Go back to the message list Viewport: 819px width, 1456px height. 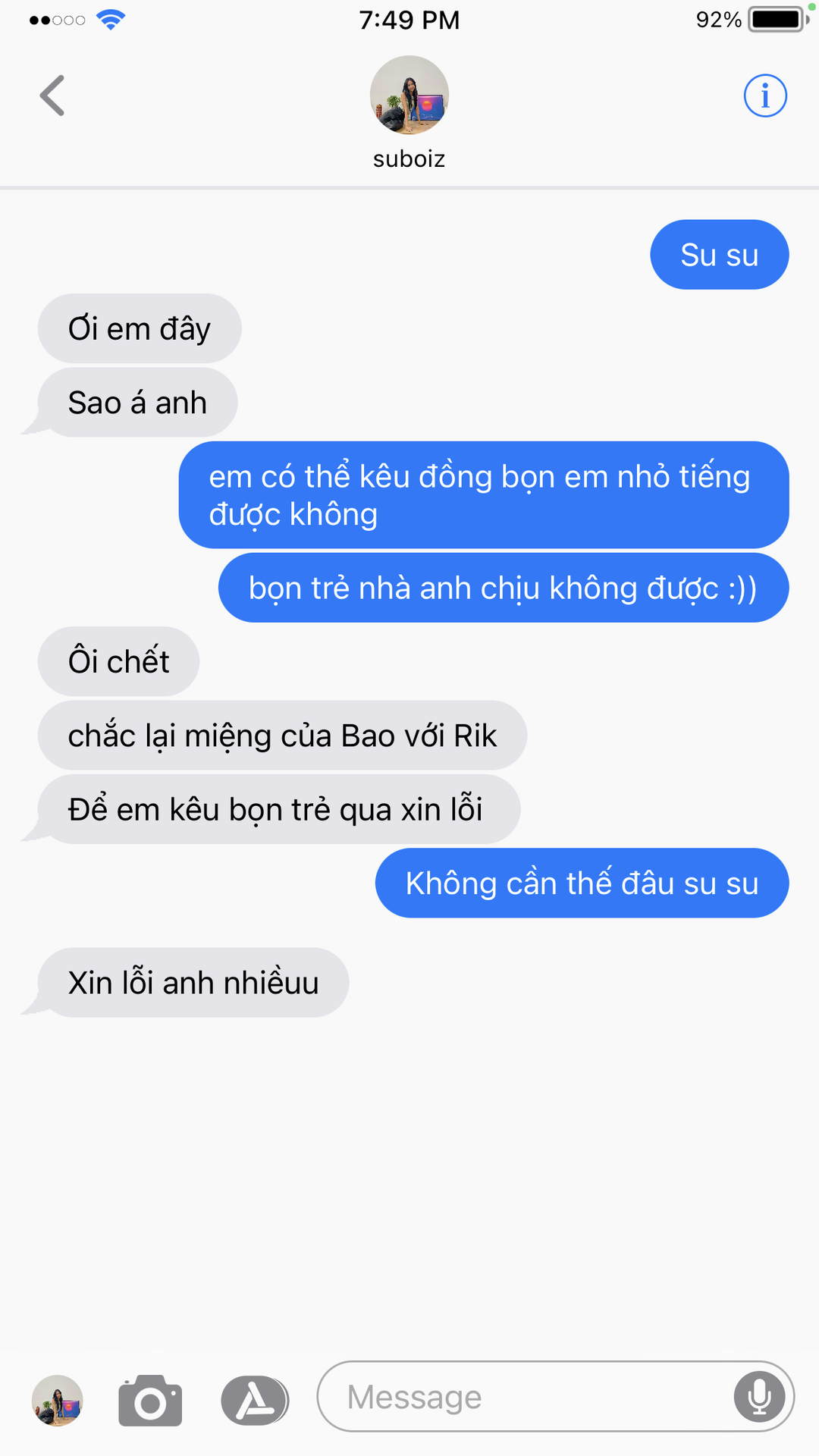click(x=52, y=96)
